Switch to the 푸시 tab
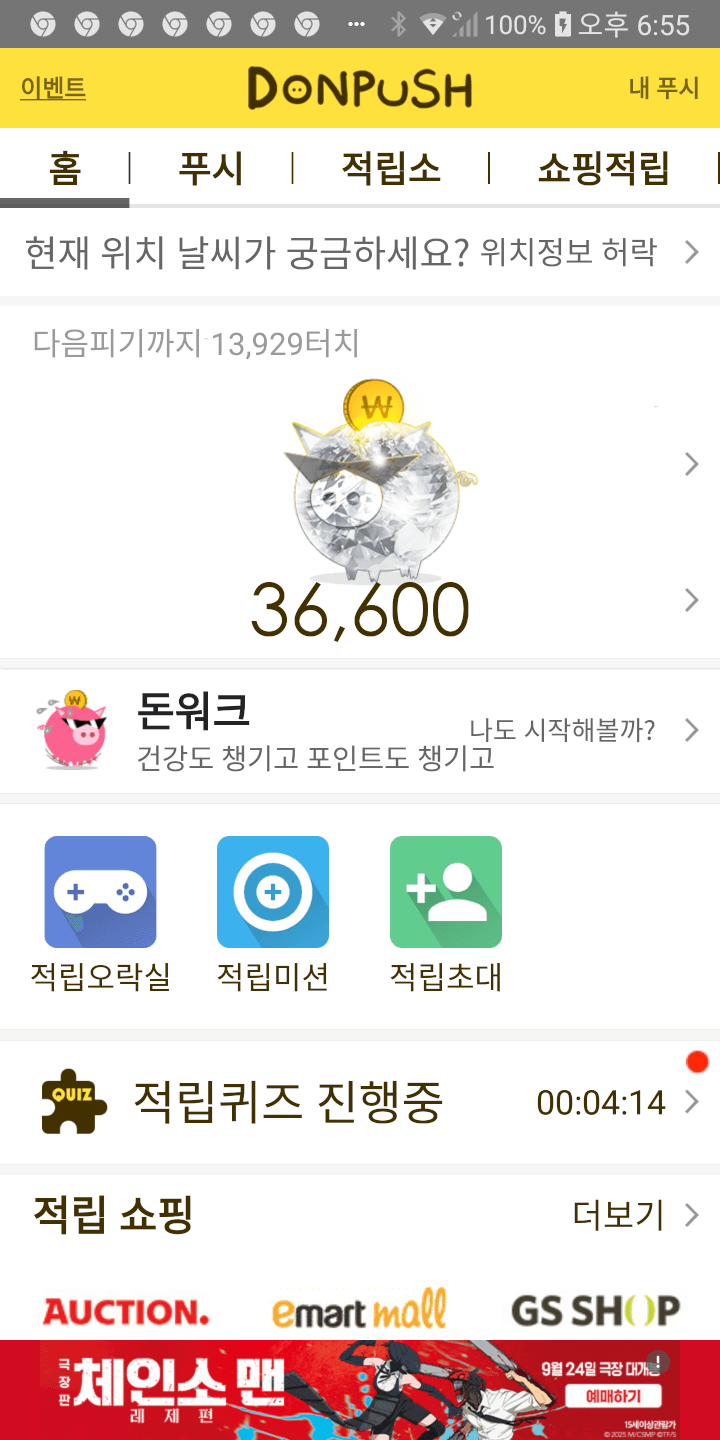 coord(211,168)
